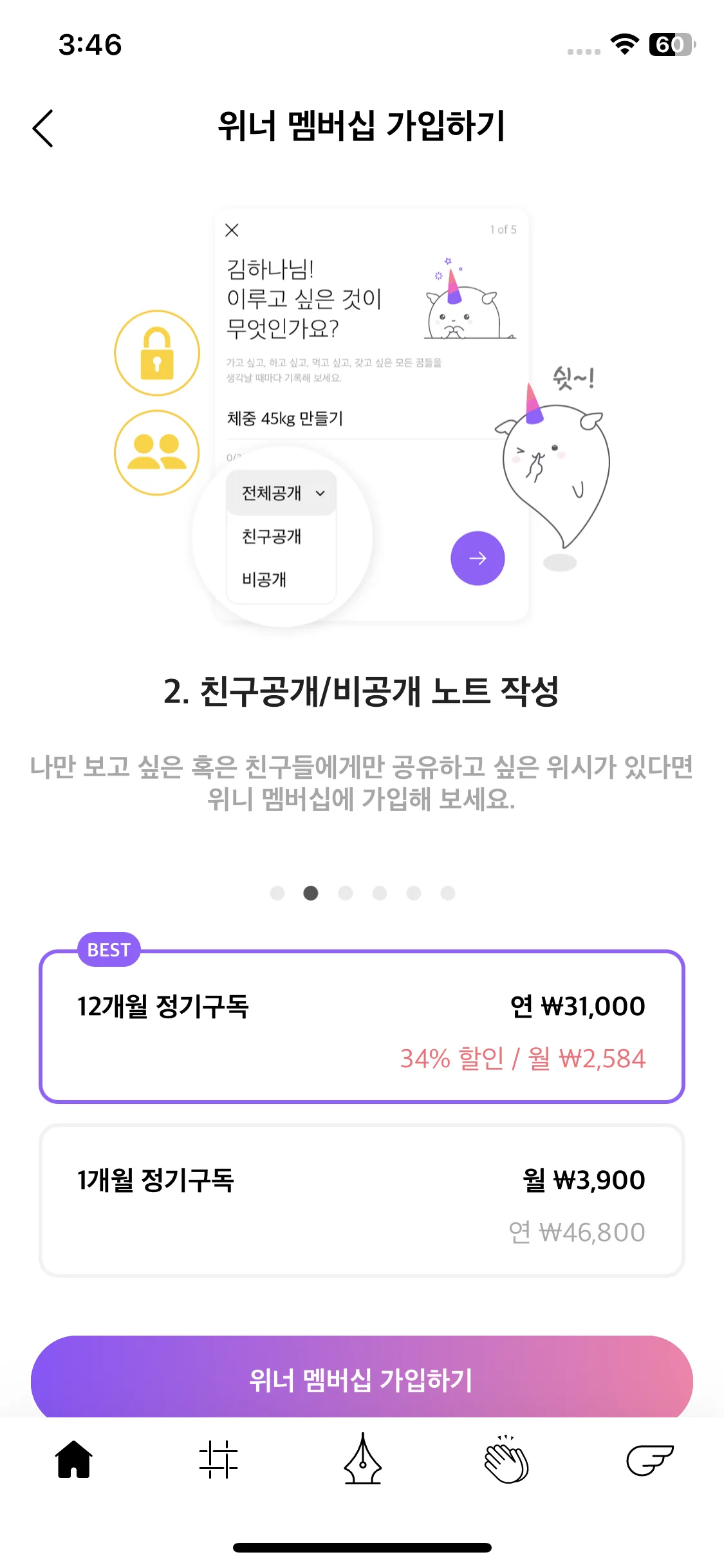
Task: Select the 12개월 정기구독 plan
Action: [362, 1027]
